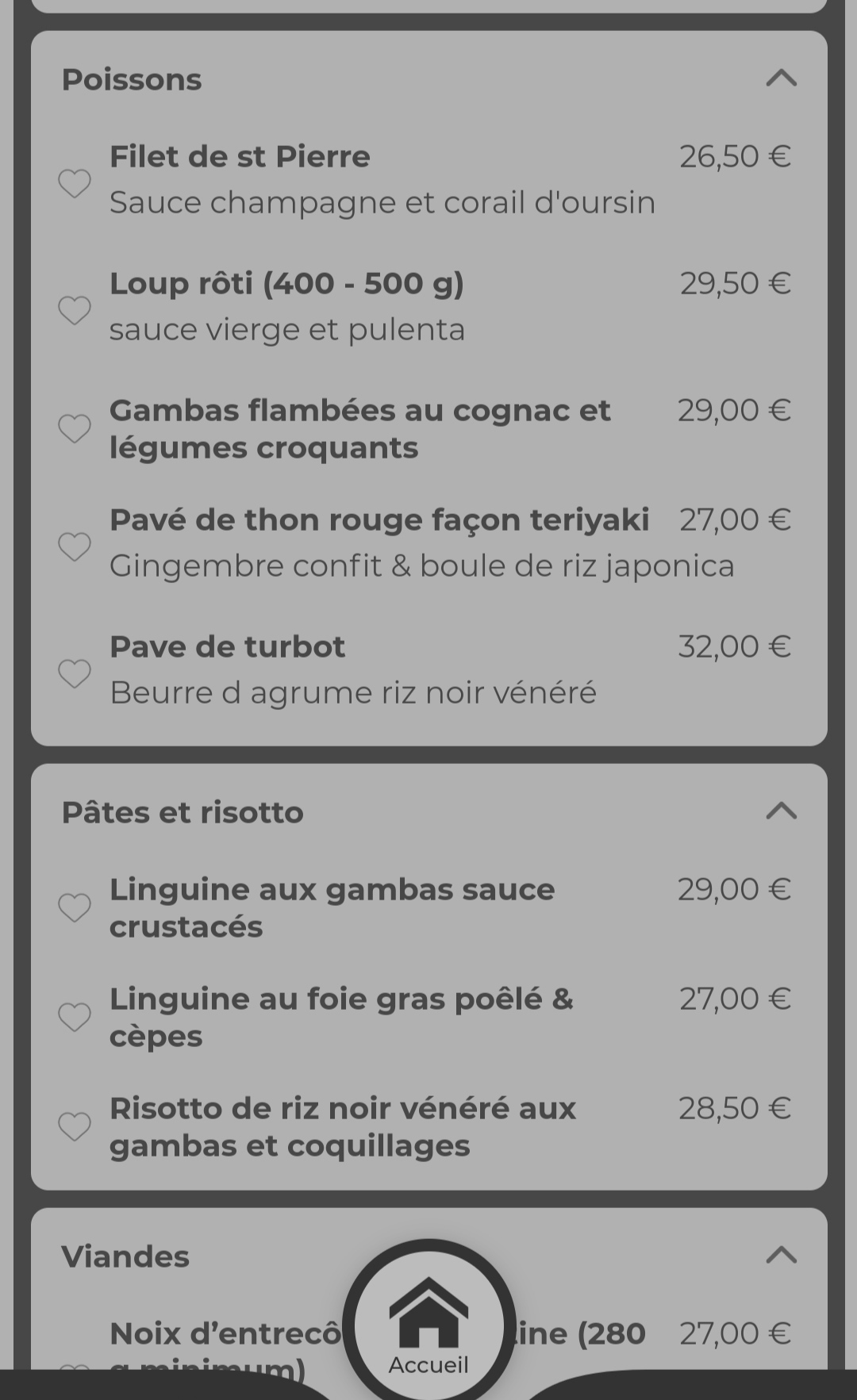Add Loup rôti to favorites

(75, 310)
